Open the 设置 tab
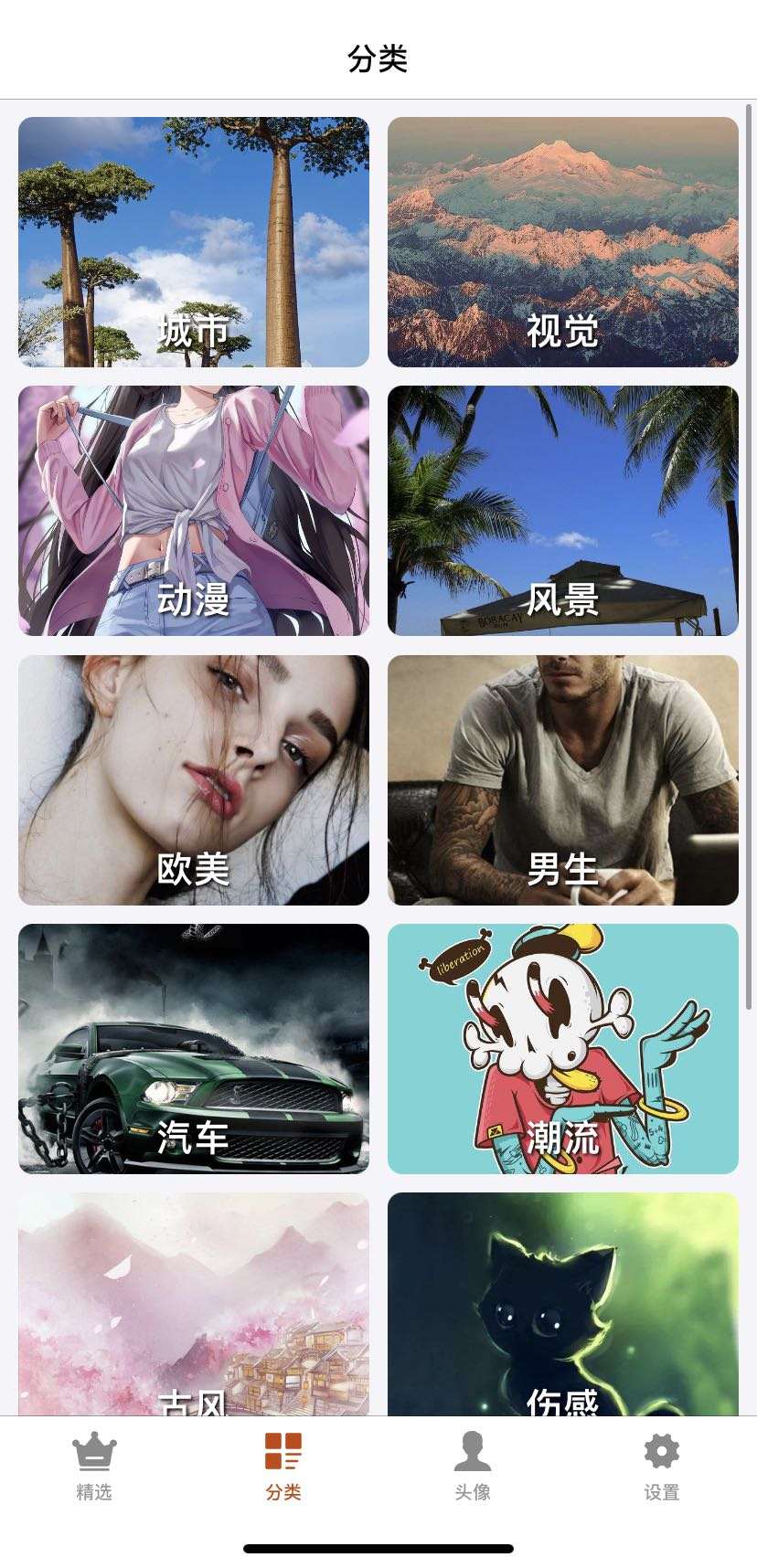The width and height of the screenshot is (757, 1568). point(661,1467)
